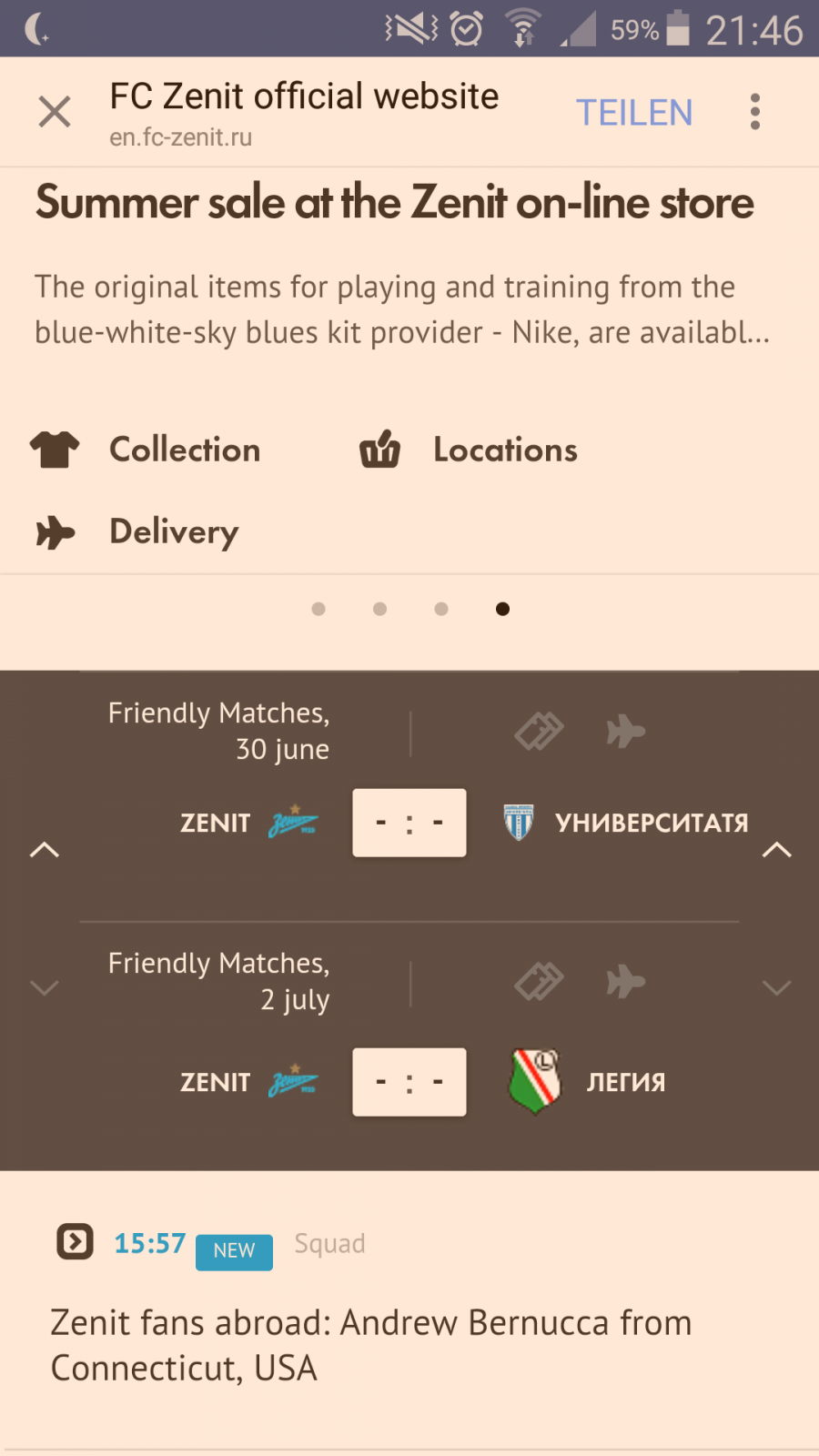Open ticket icon for 30 june match
819x1456 pixels.
(x=539, y=731)
